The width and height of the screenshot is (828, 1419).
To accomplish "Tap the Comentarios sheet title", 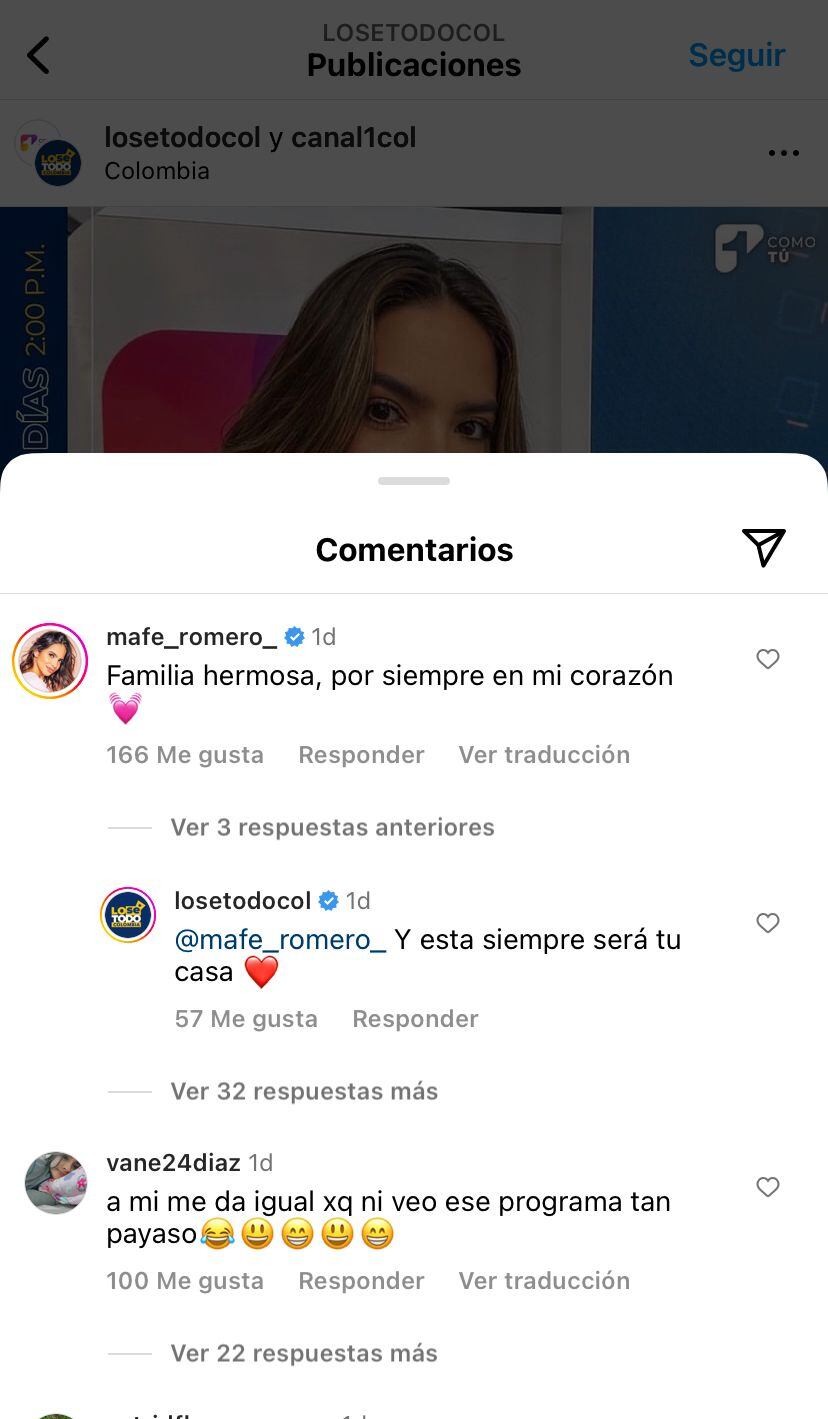I will (414, 548).
